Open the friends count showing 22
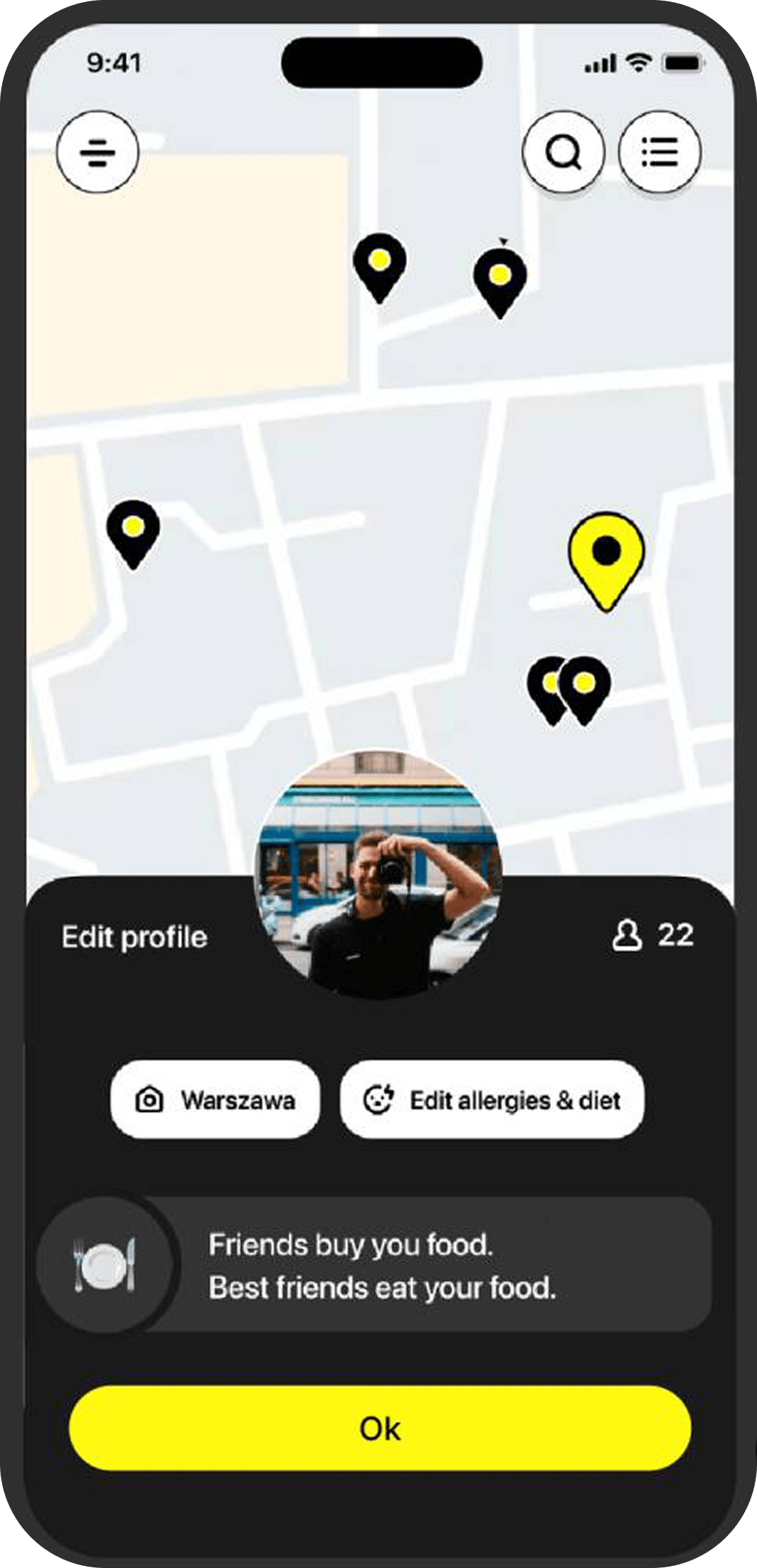The height and width of the screenshot is (1568, 757). tap(652, 935)
